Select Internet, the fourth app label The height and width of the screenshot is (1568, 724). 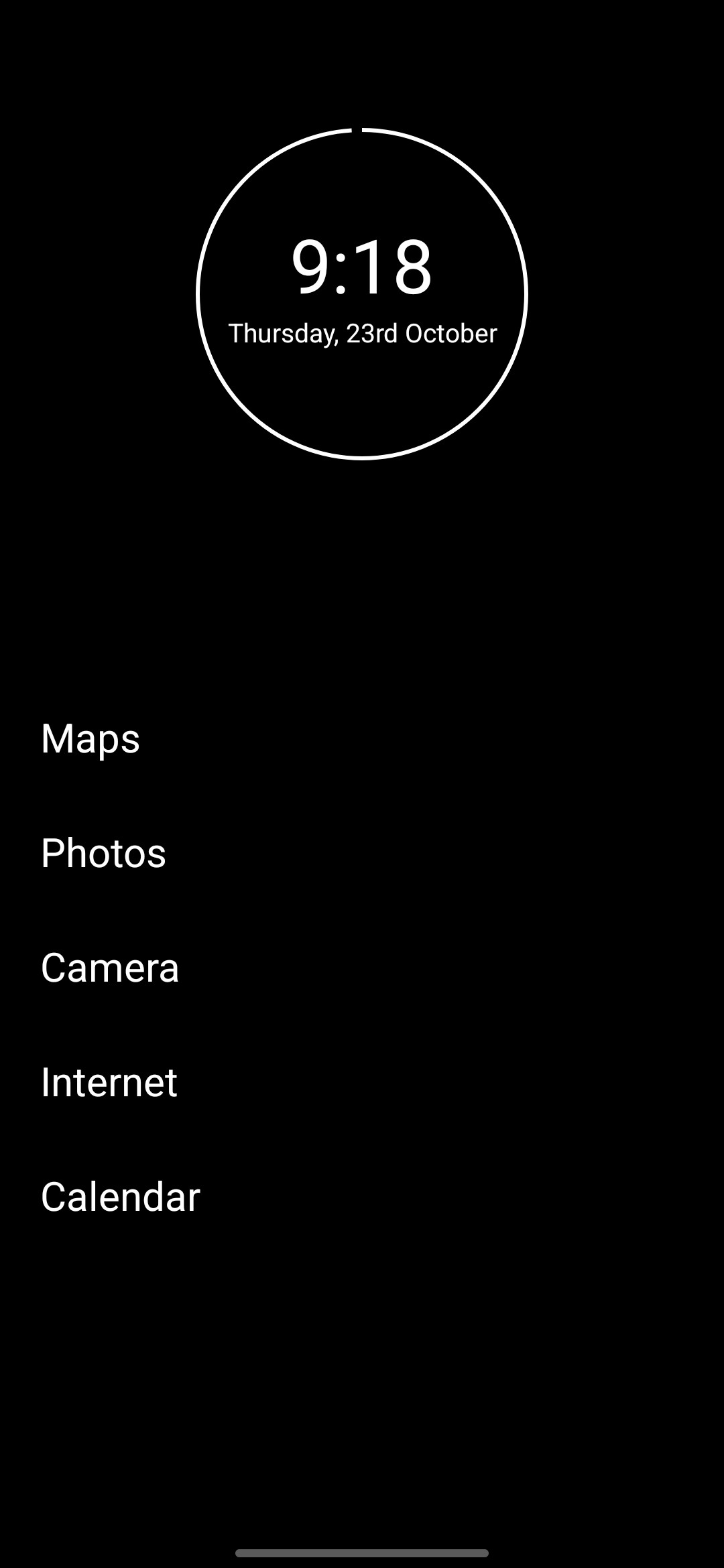[109, 1082]
